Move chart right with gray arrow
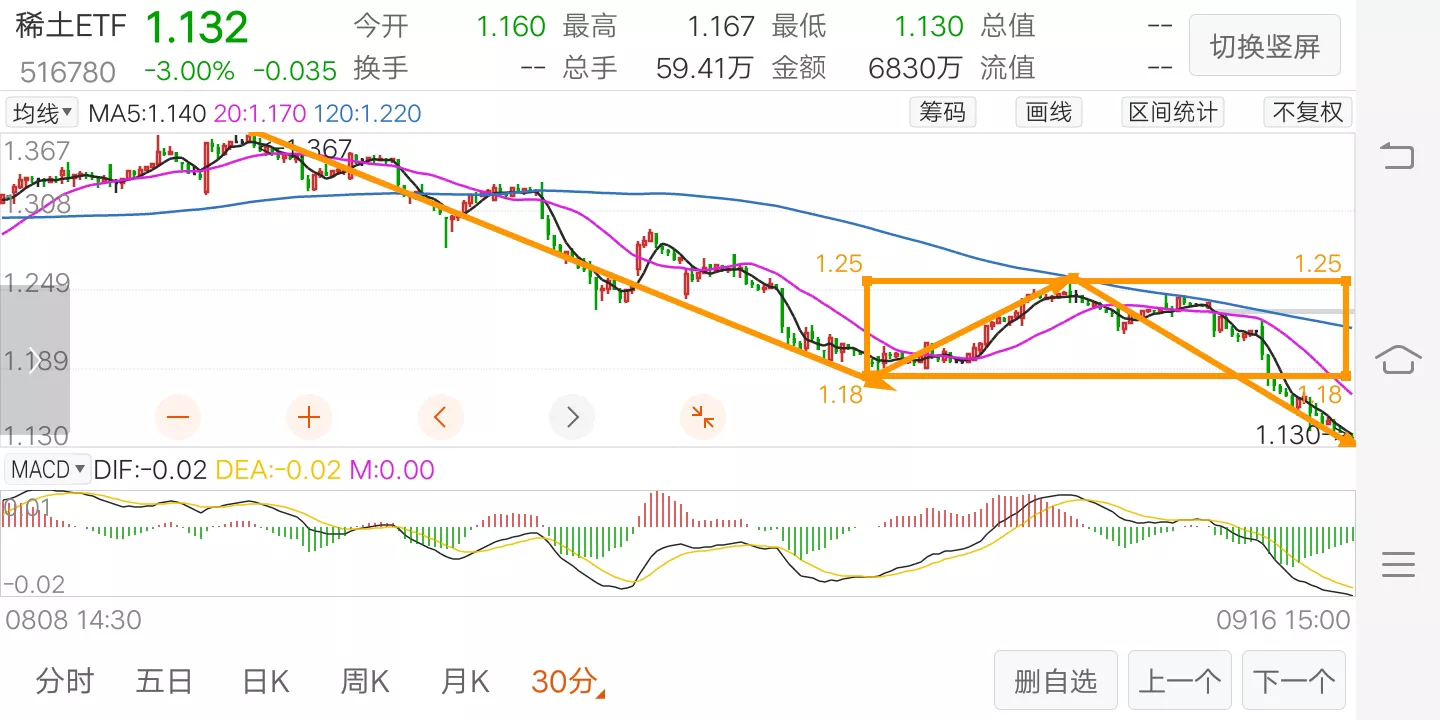The height and width of the screenshot is (720, 1440). click(x=572, y=417)
